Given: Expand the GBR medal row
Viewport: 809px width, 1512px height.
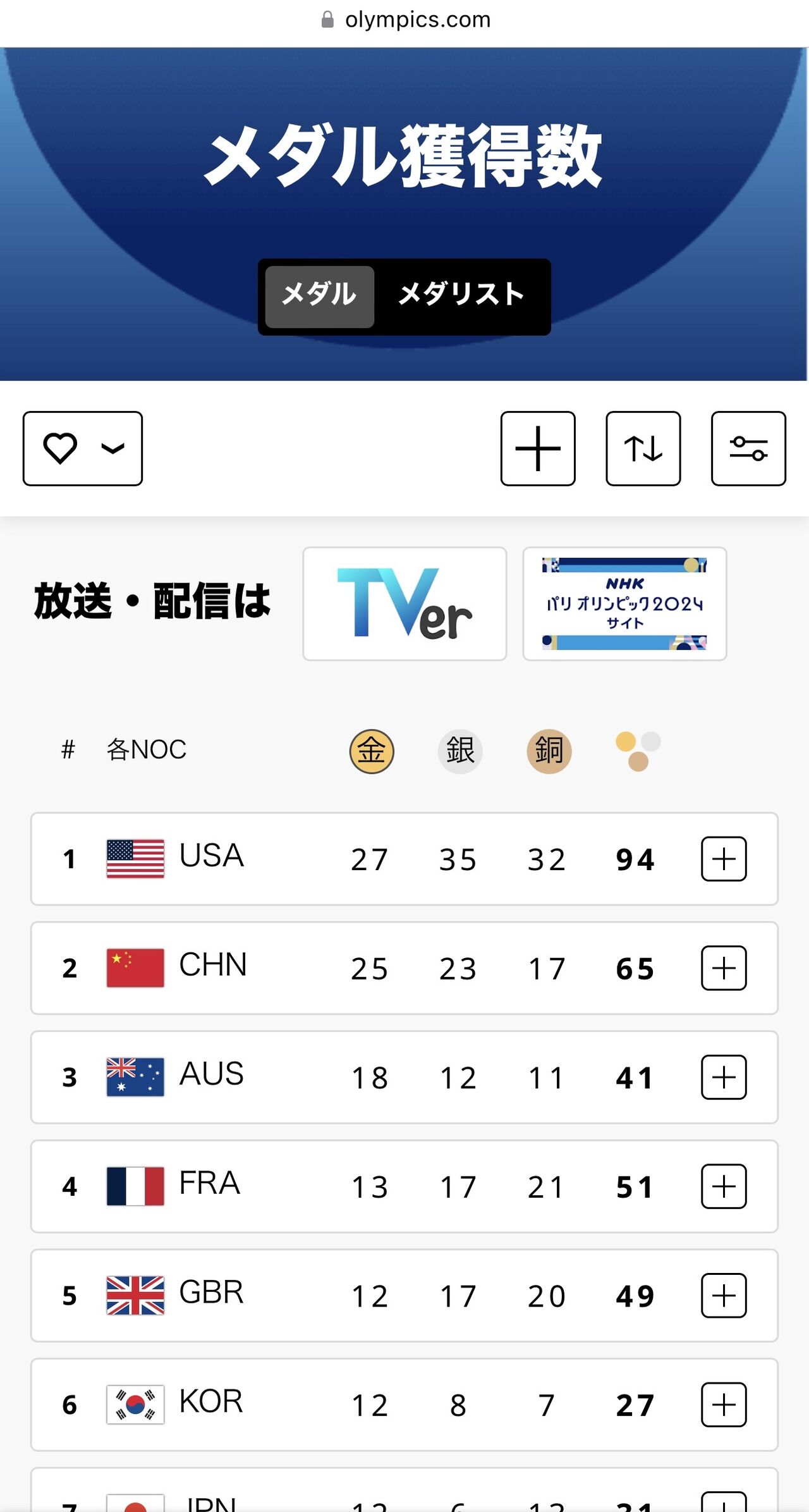Looking at the screenshot, I should (724, 1295).
